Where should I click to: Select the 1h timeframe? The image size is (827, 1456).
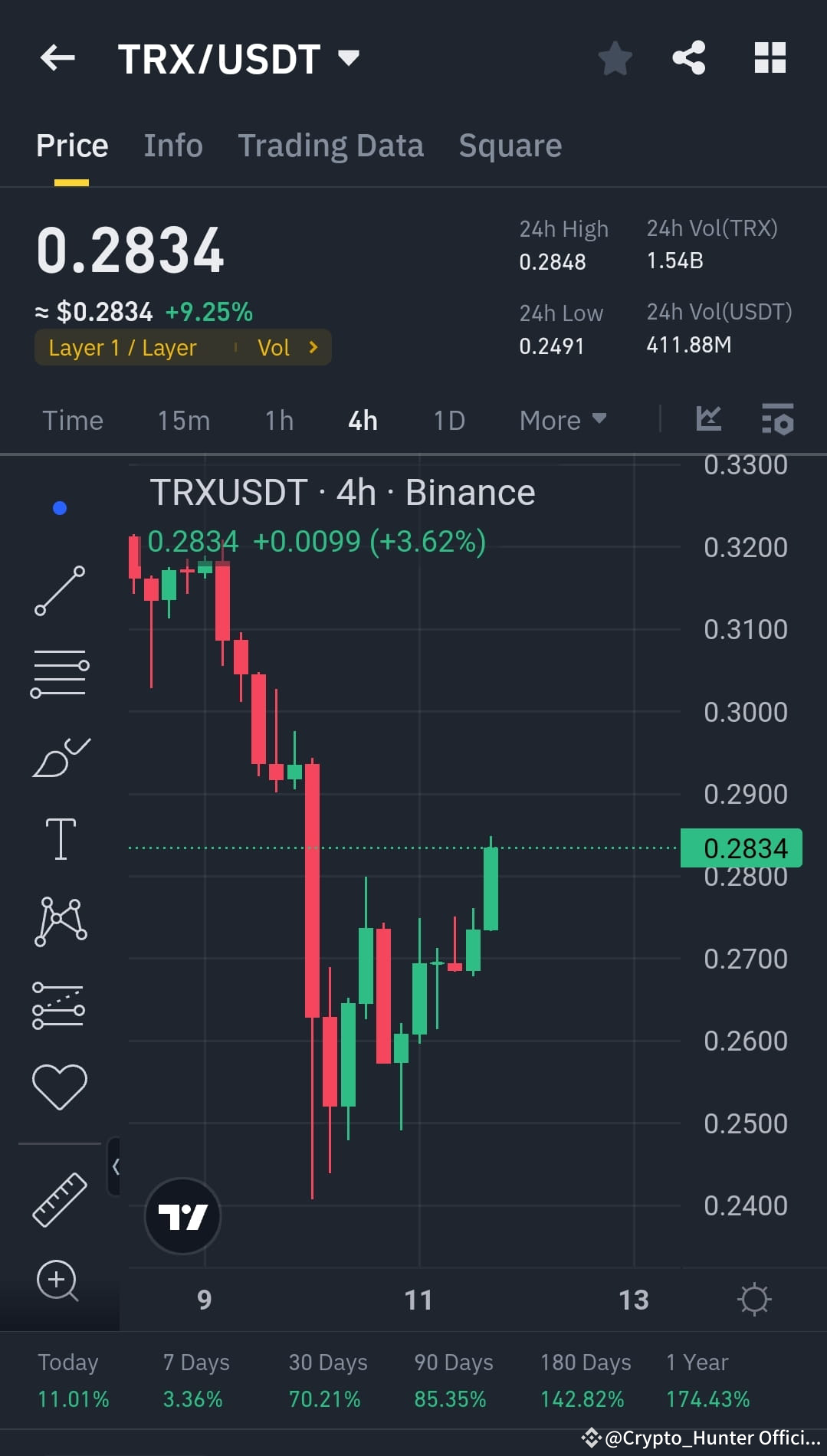278,419
